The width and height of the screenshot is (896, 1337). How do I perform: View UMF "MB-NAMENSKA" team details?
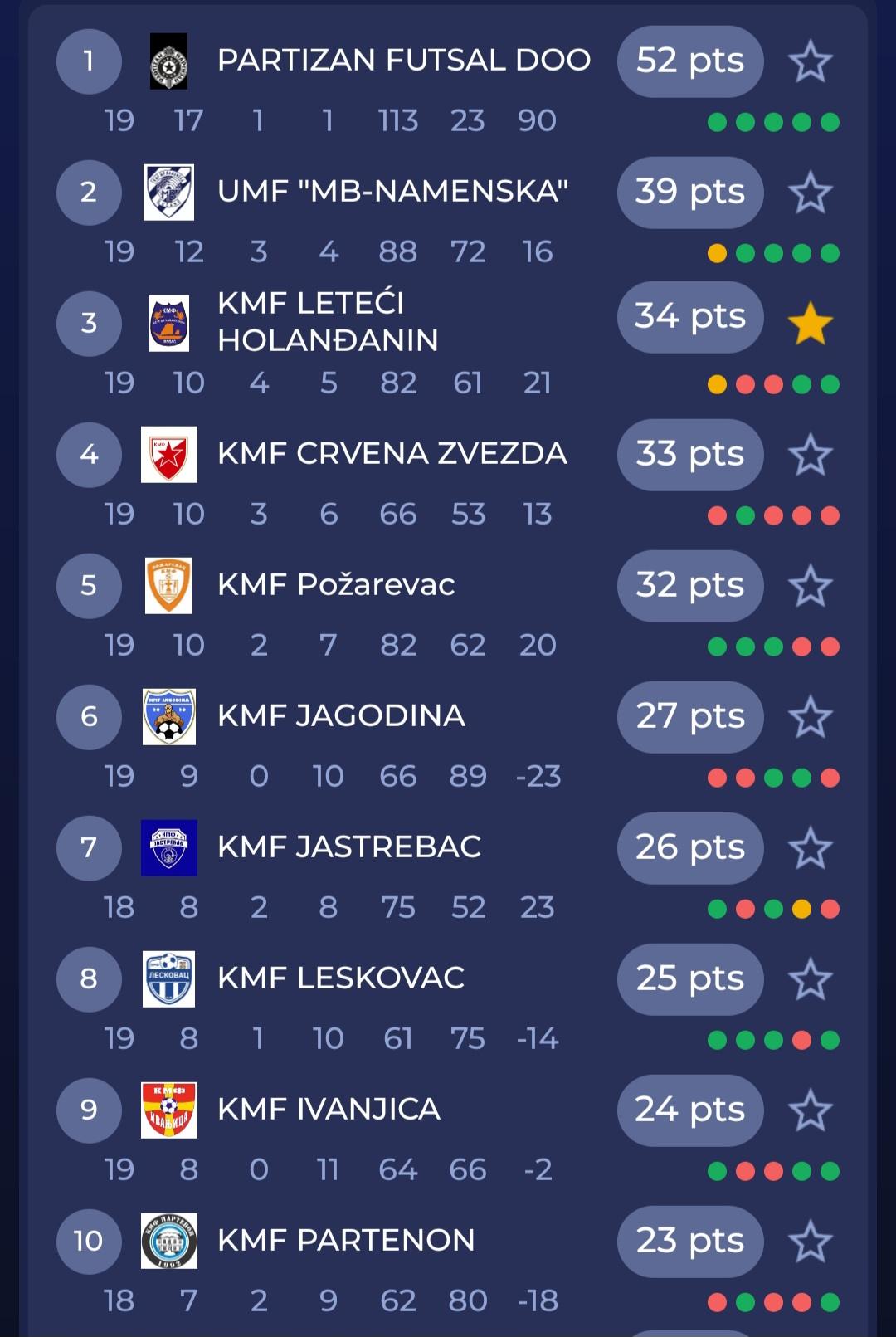392,192
